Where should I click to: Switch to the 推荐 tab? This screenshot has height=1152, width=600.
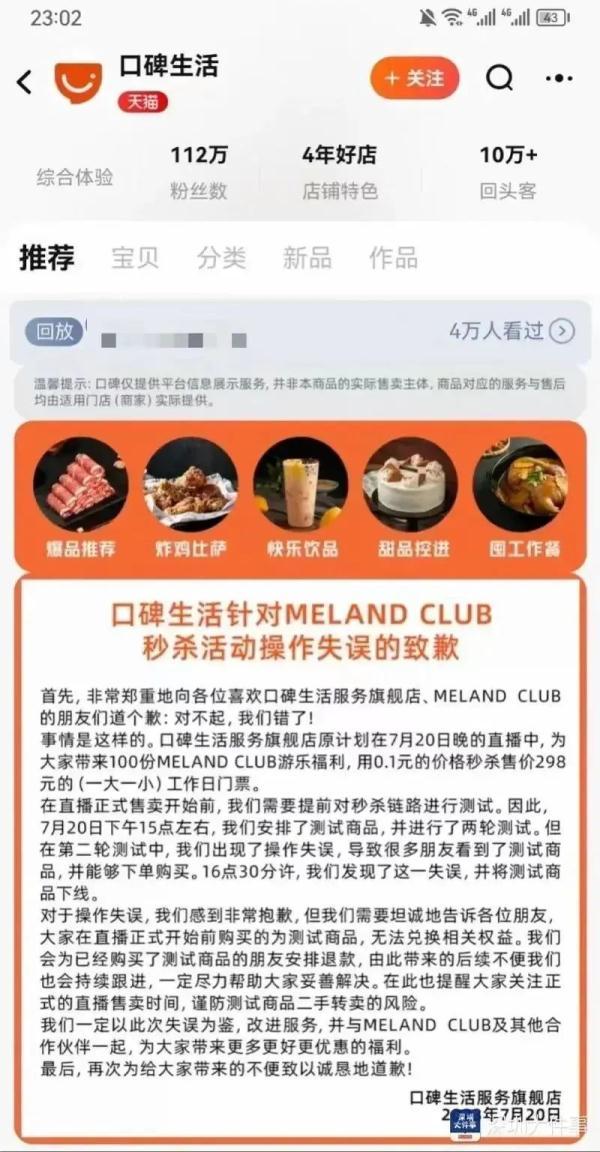pos(47,258)
